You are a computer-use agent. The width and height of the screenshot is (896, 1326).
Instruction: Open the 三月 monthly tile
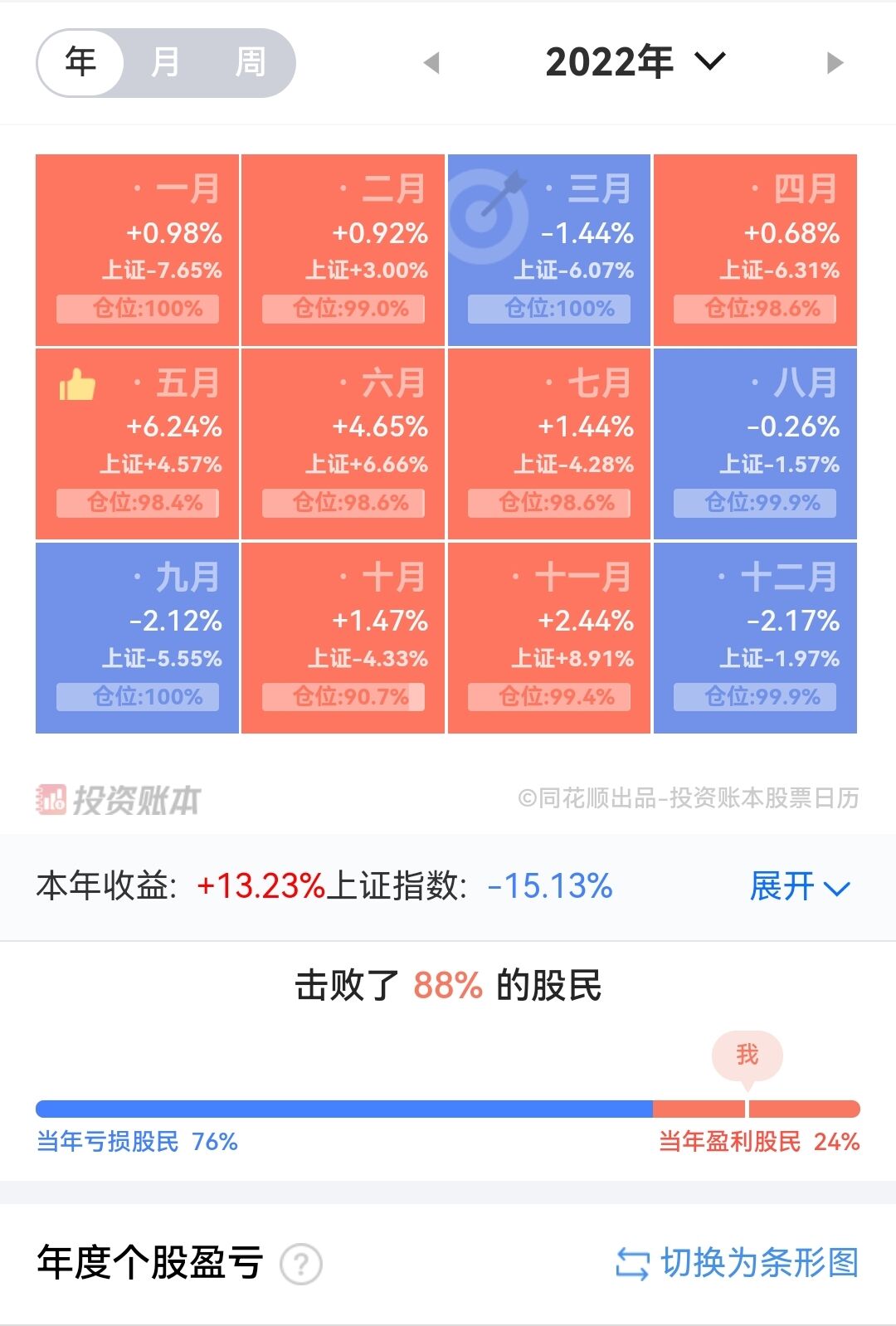tap(549, 250)
